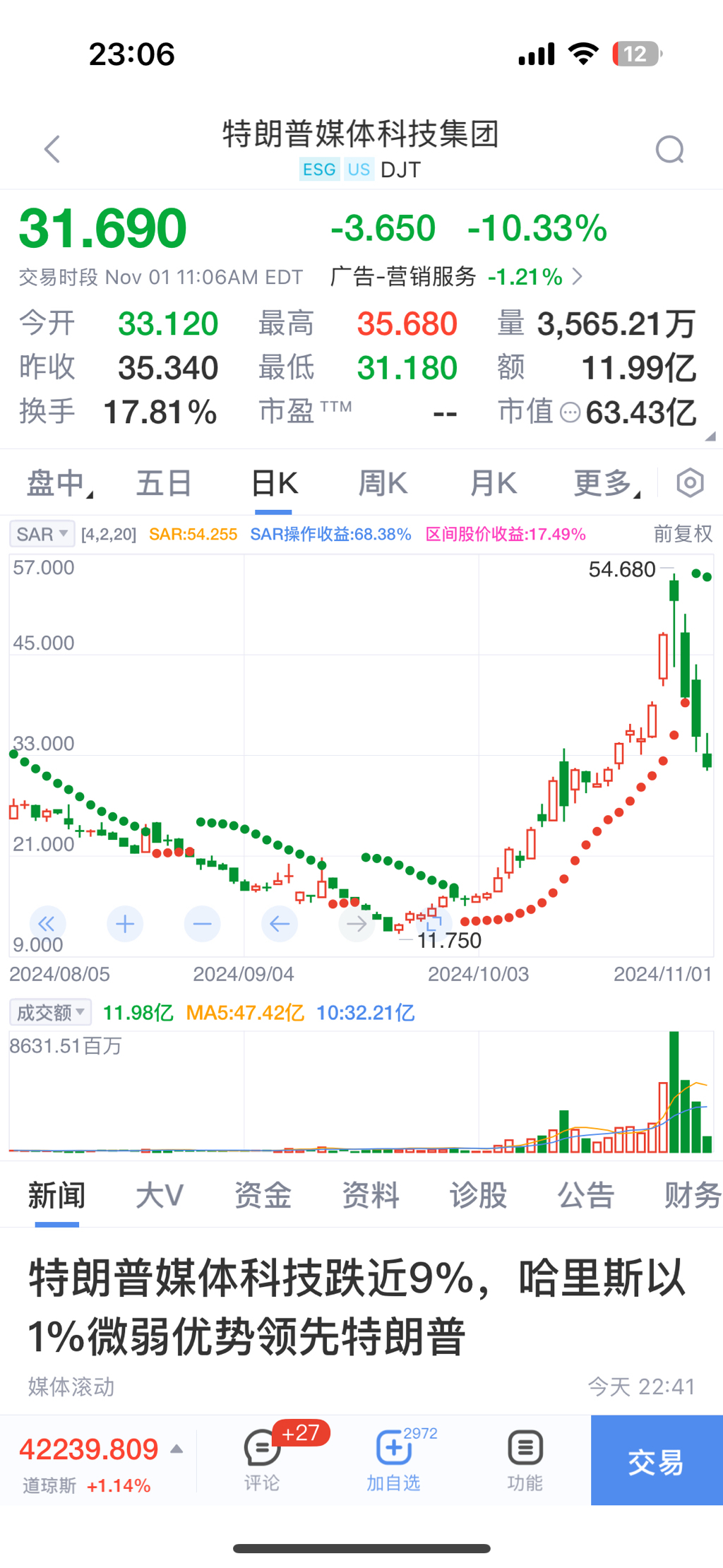Switch to the 资金 tab
The image size is (723, 1568).
click(263, 1195)
